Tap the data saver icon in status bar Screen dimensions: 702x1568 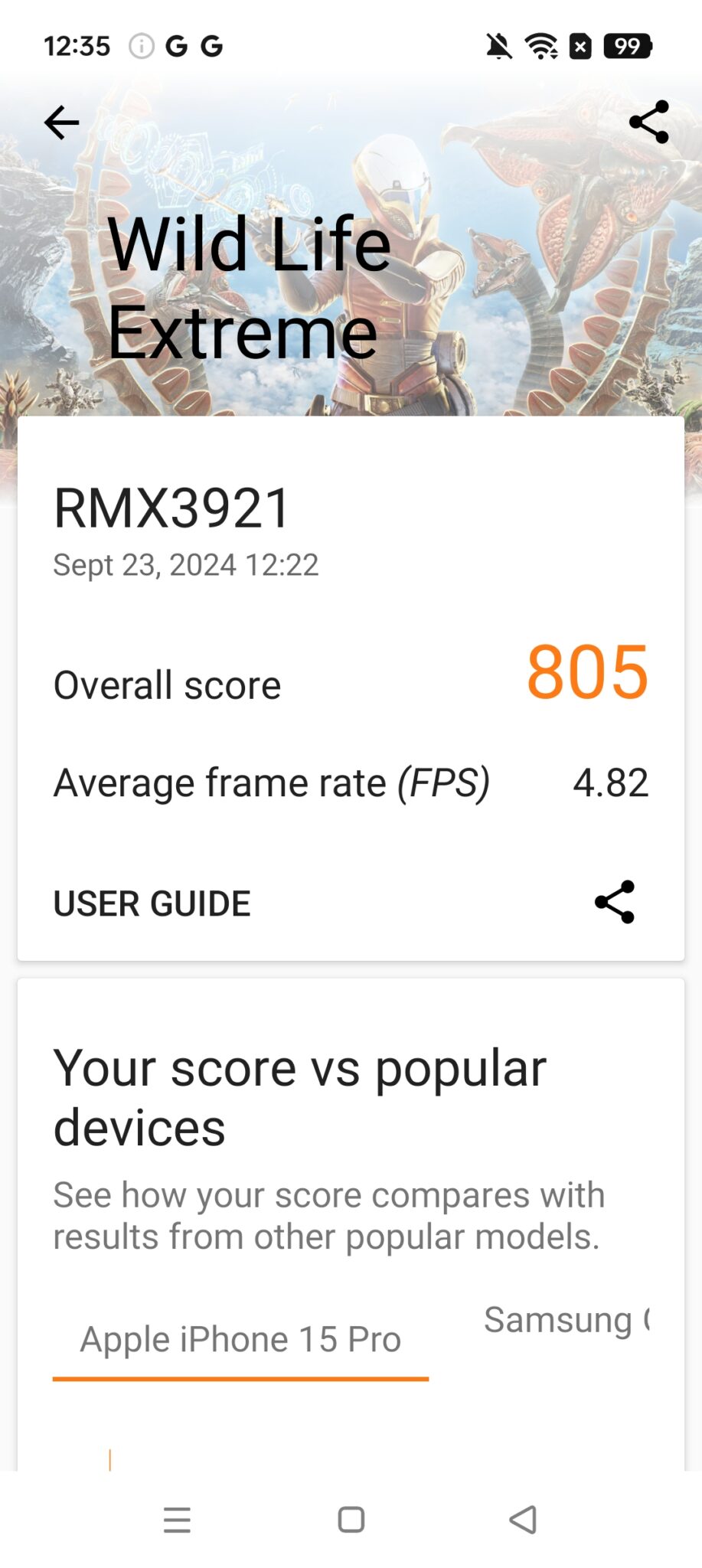pyautogui.click(x=580, y=46)
